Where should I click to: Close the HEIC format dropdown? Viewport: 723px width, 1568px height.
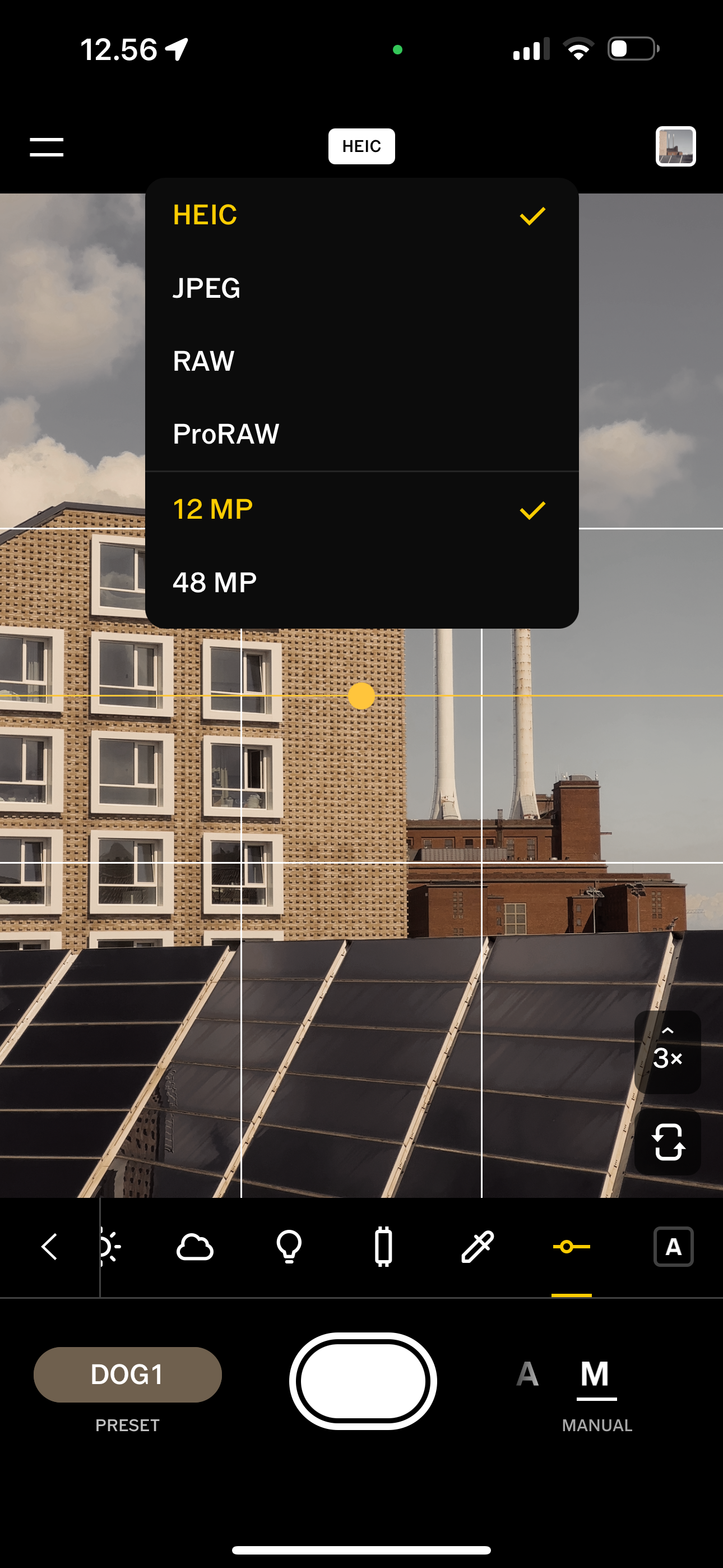tap(361, 147)
